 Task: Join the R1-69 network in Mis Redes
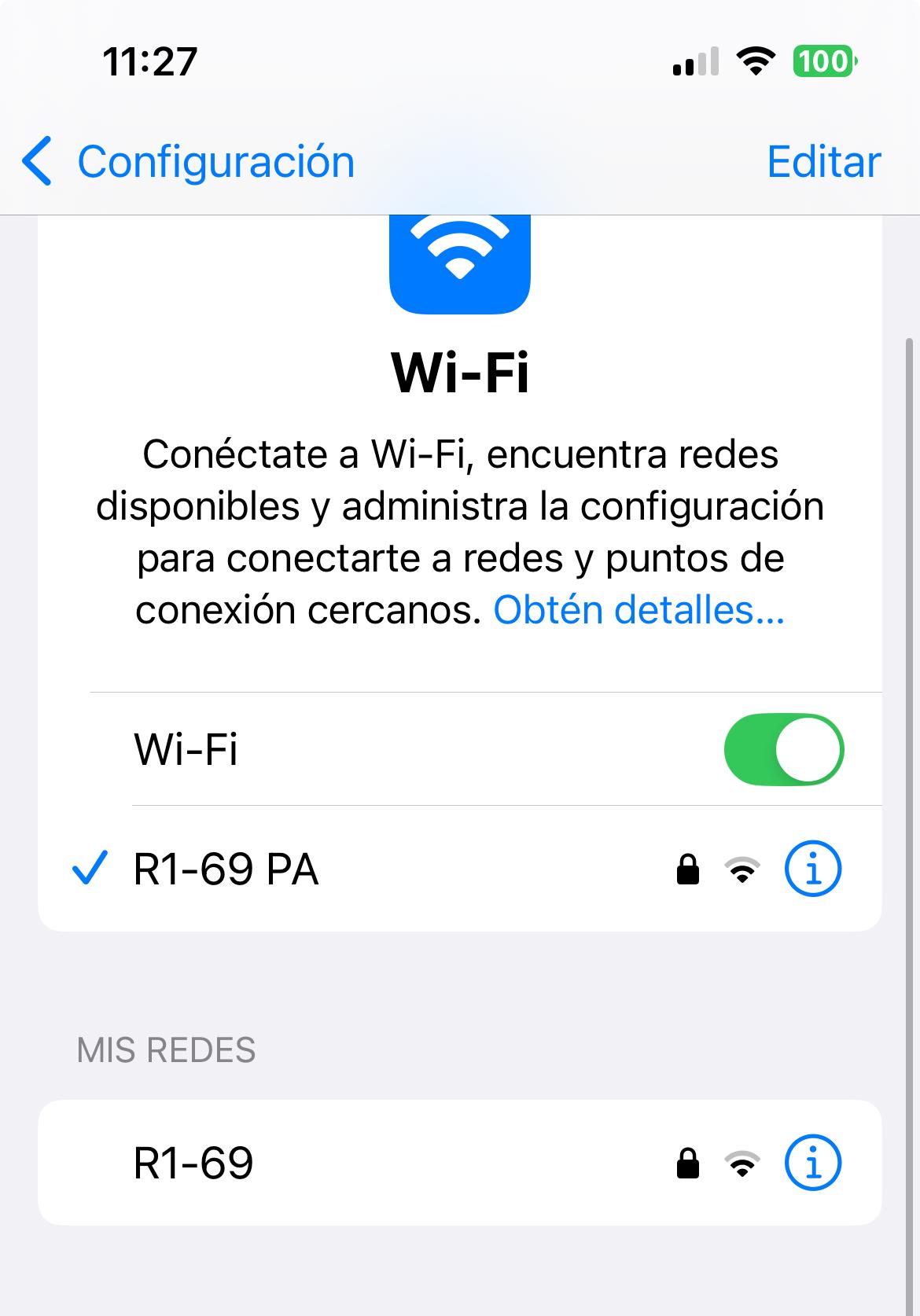click(x=193, y=1163)
